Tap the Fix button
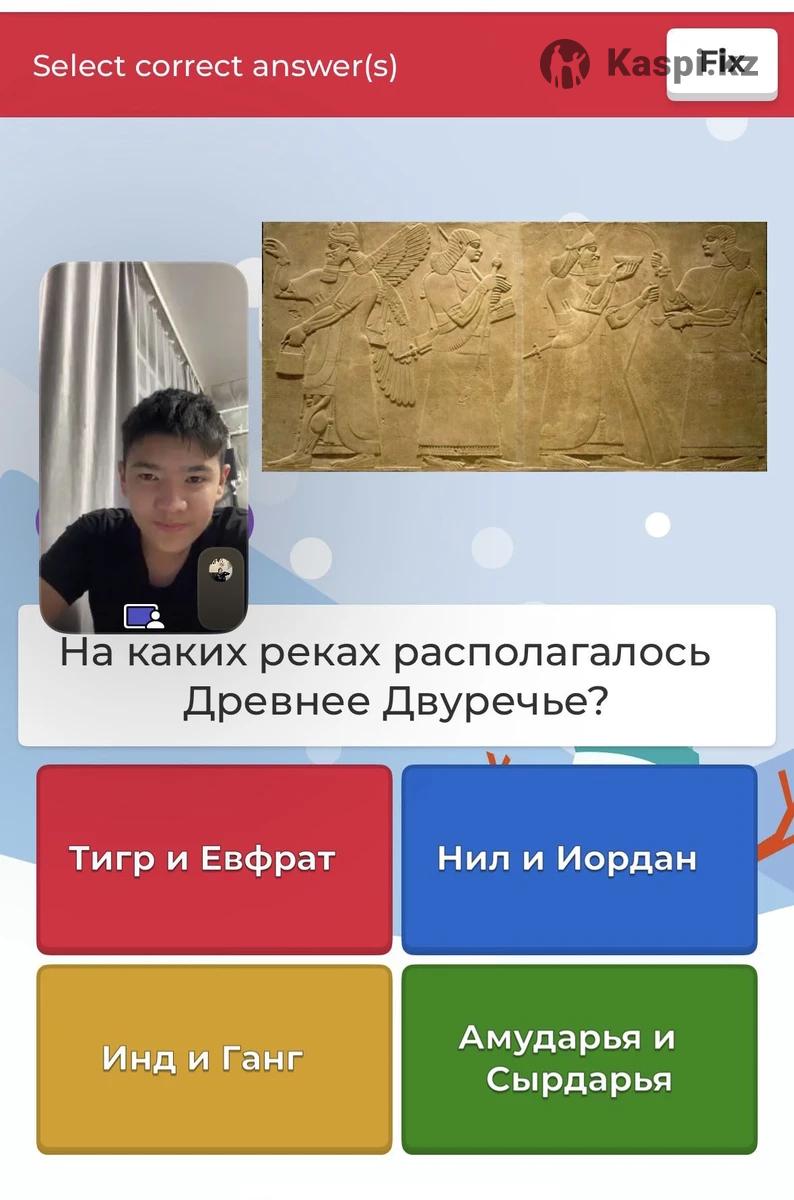The height and width of the screenshot is (1200, 794). coord(721,63)
